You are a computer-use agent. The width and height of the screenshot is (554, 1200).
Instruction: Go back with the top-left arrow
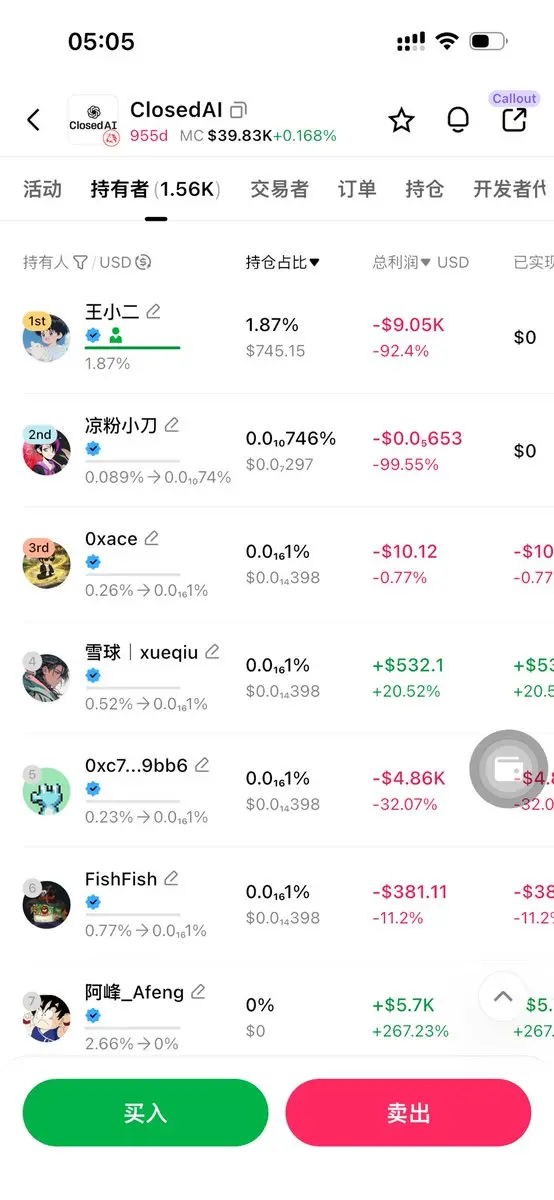pyautogui.click(x=33, y=120)
